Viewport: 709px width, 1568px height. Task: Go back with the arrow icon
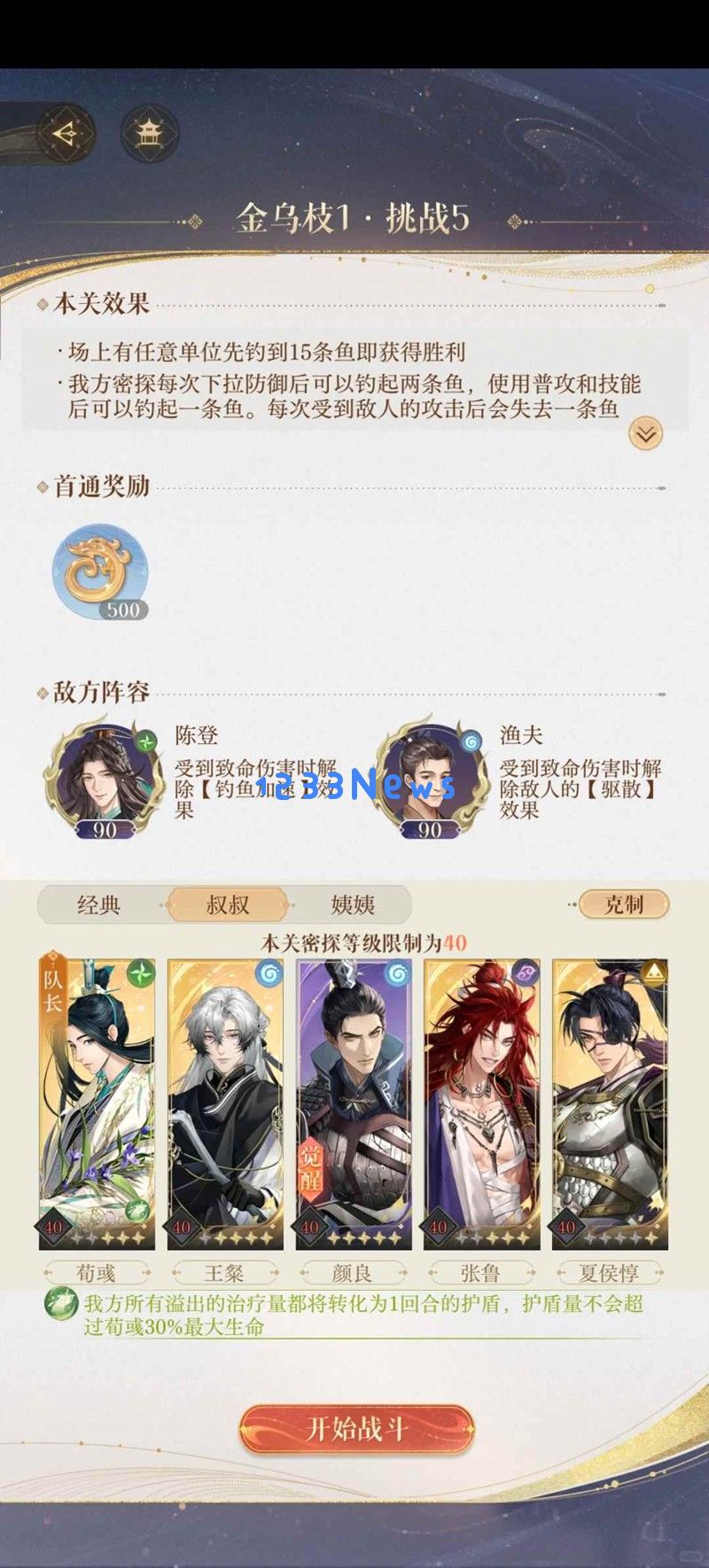coord(63,134)
